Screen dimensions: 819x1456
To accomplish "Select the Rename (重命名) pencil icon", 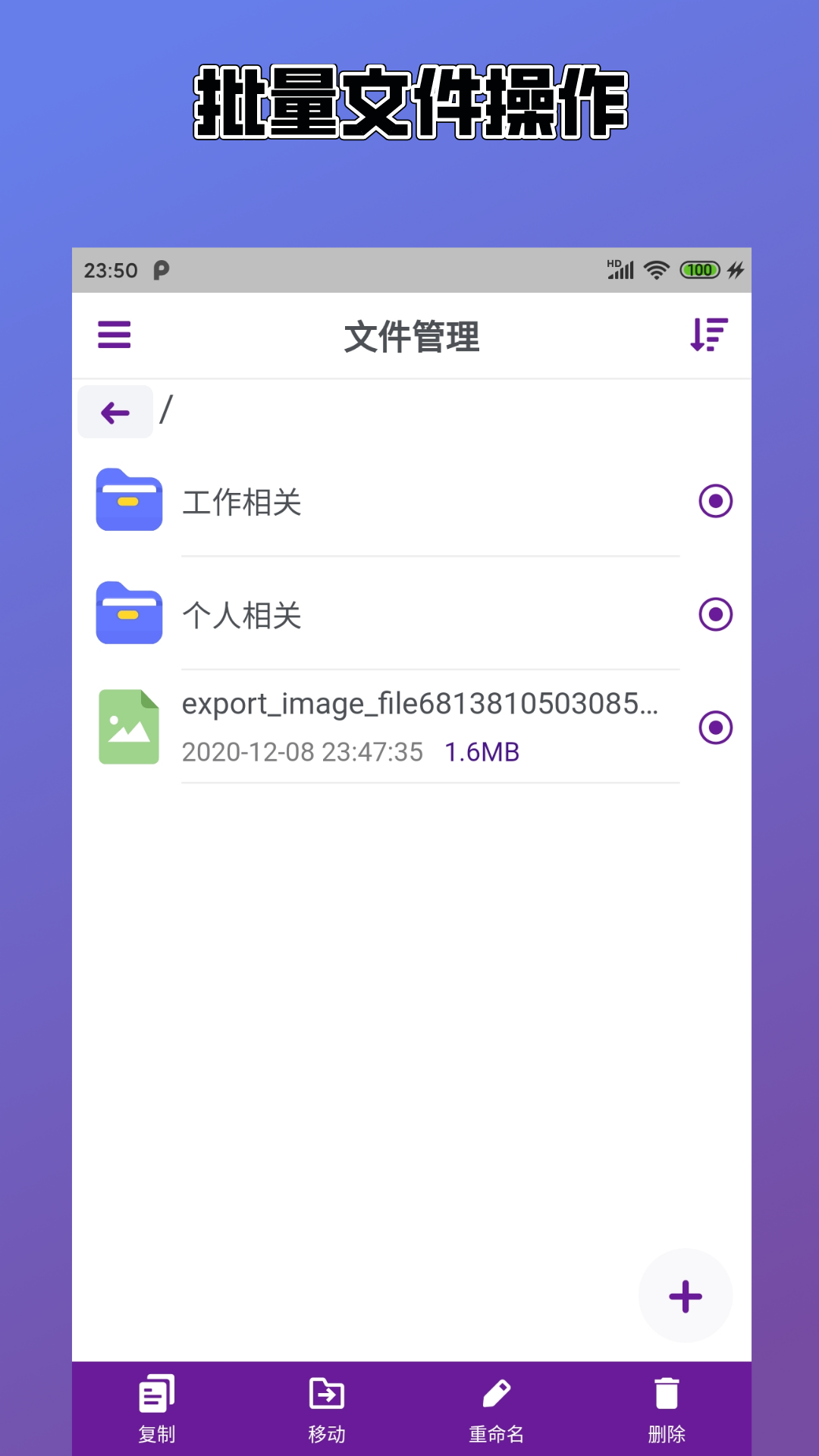I will [496, 1392].
